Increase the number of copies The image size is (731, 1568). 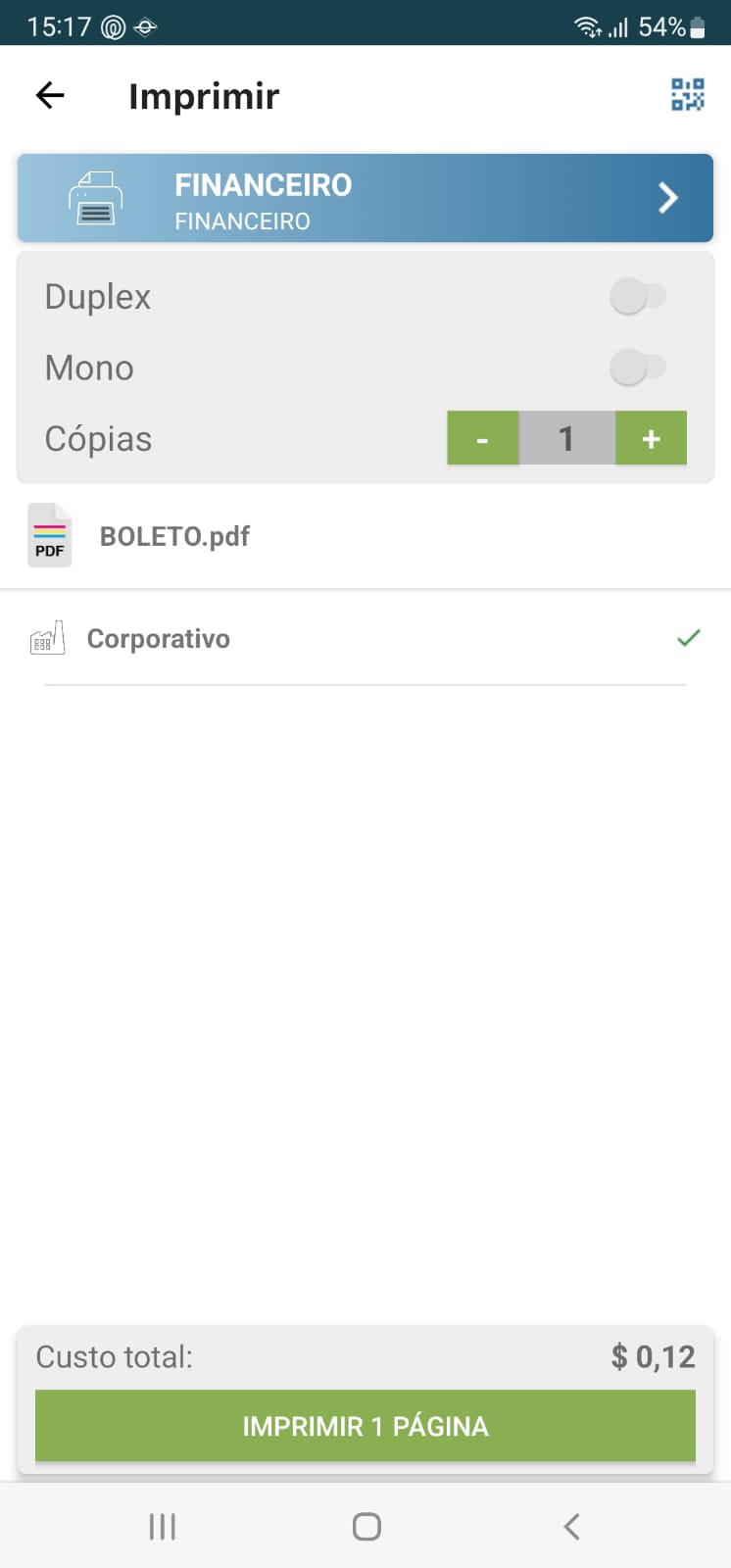651,438
